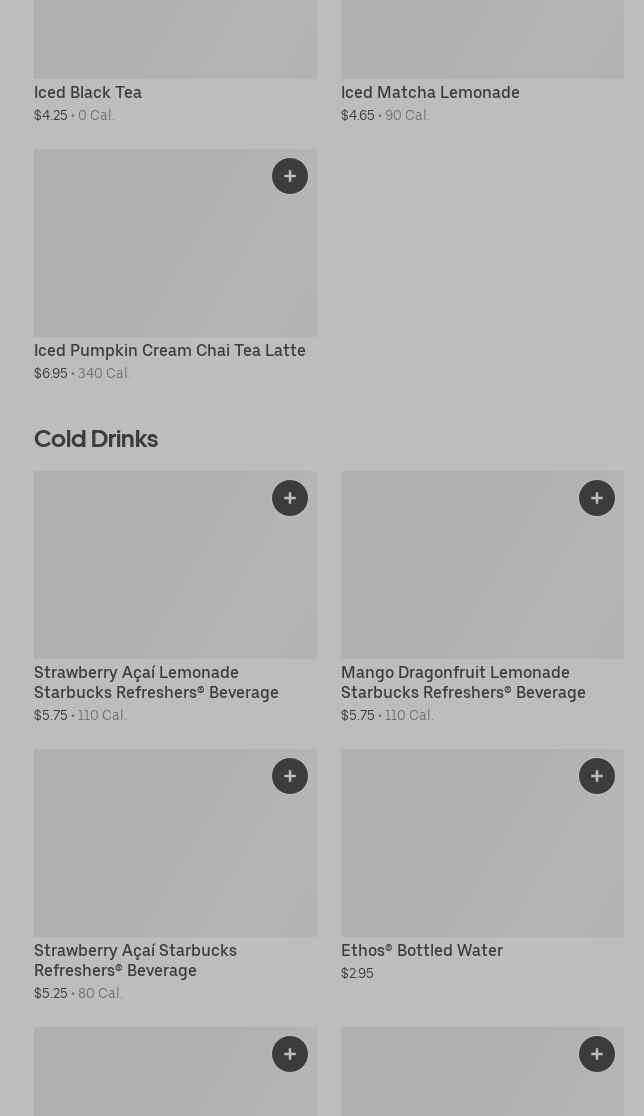Image resolution: width=644 pixels, height=1116 pixels.
Task: Open Ethos Bottled Water card
Action: click(422, 950)
